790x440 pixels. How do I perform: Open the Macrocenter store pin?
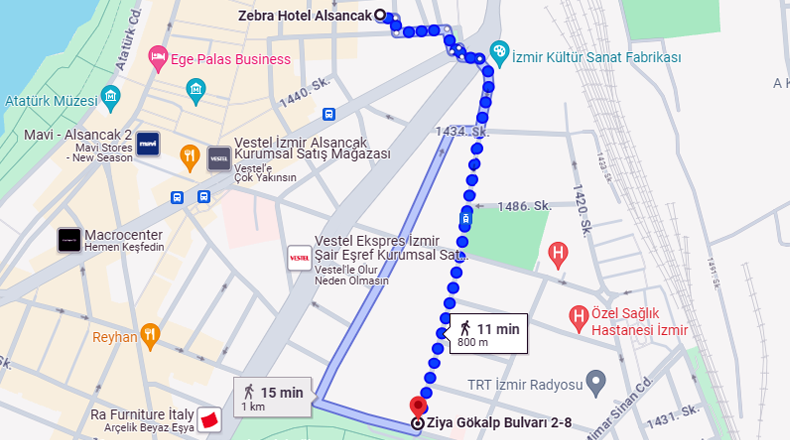coord(69,240)
